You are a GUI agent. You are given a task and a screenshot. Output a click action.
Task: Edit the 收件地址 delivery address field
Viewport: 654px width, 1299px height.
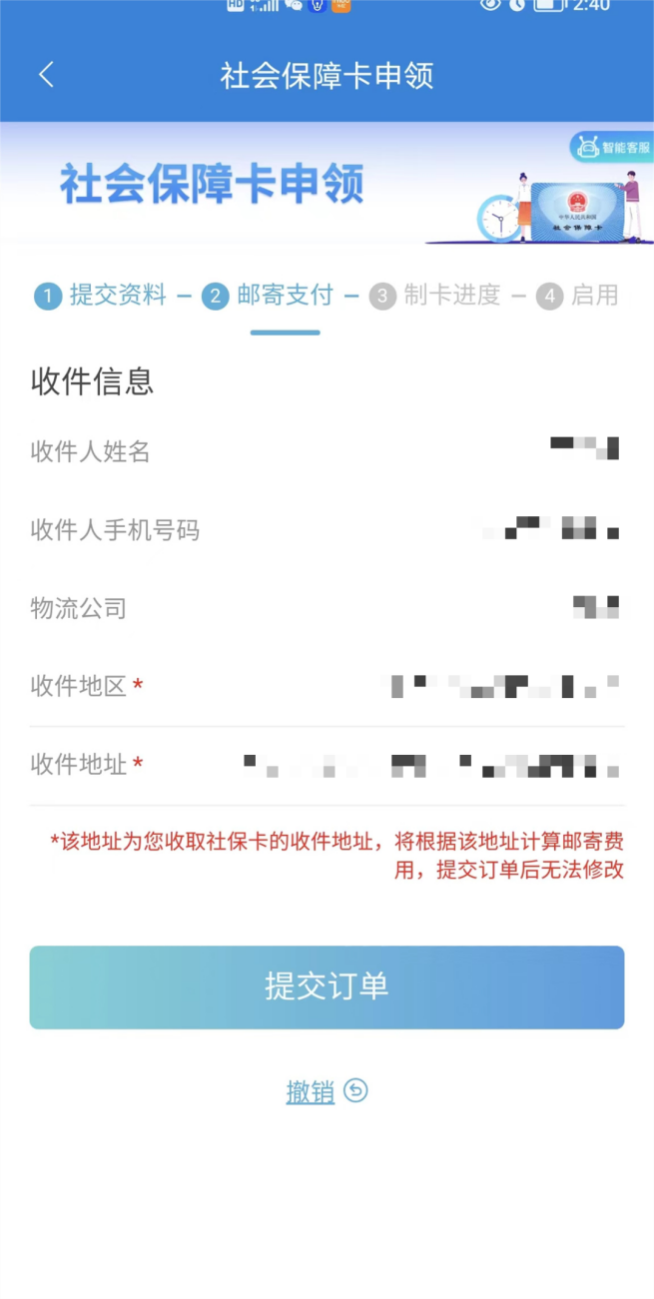click(430, 766)
